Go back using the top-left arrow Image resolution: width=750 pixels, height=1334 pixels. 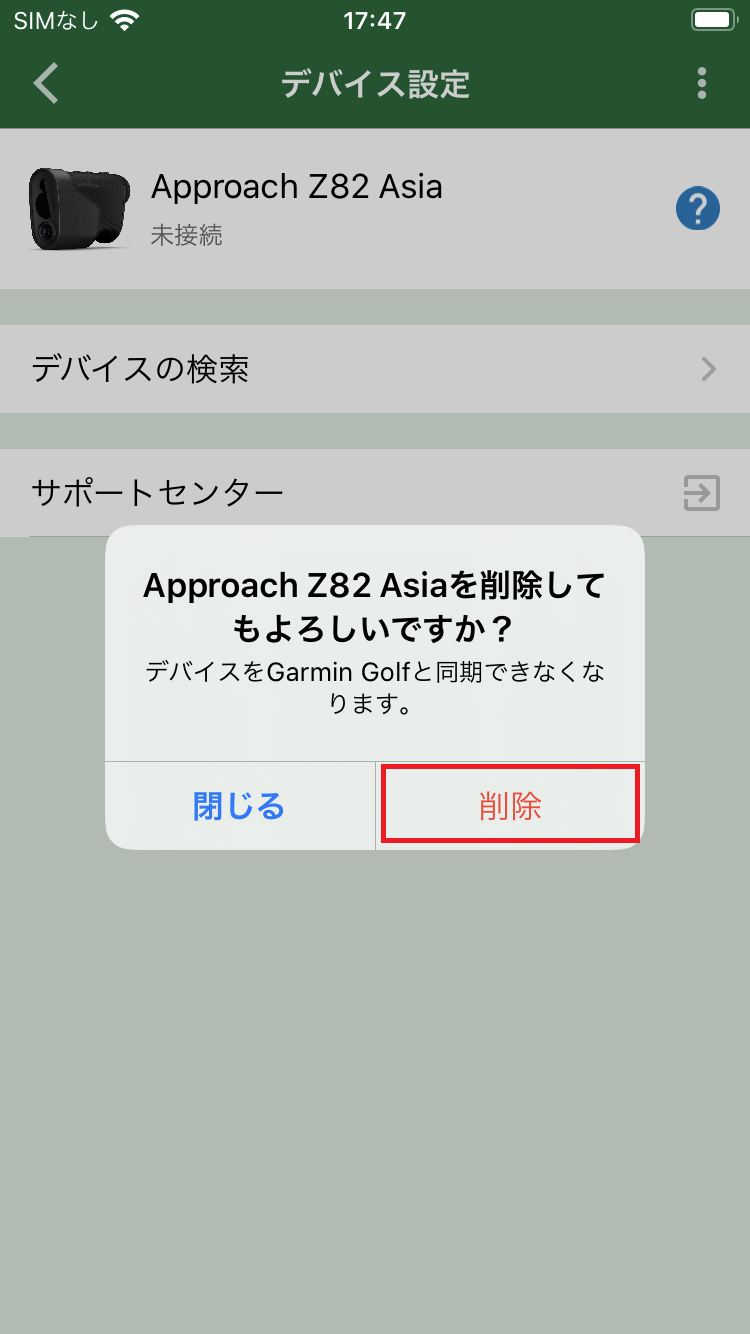(46, 84)
